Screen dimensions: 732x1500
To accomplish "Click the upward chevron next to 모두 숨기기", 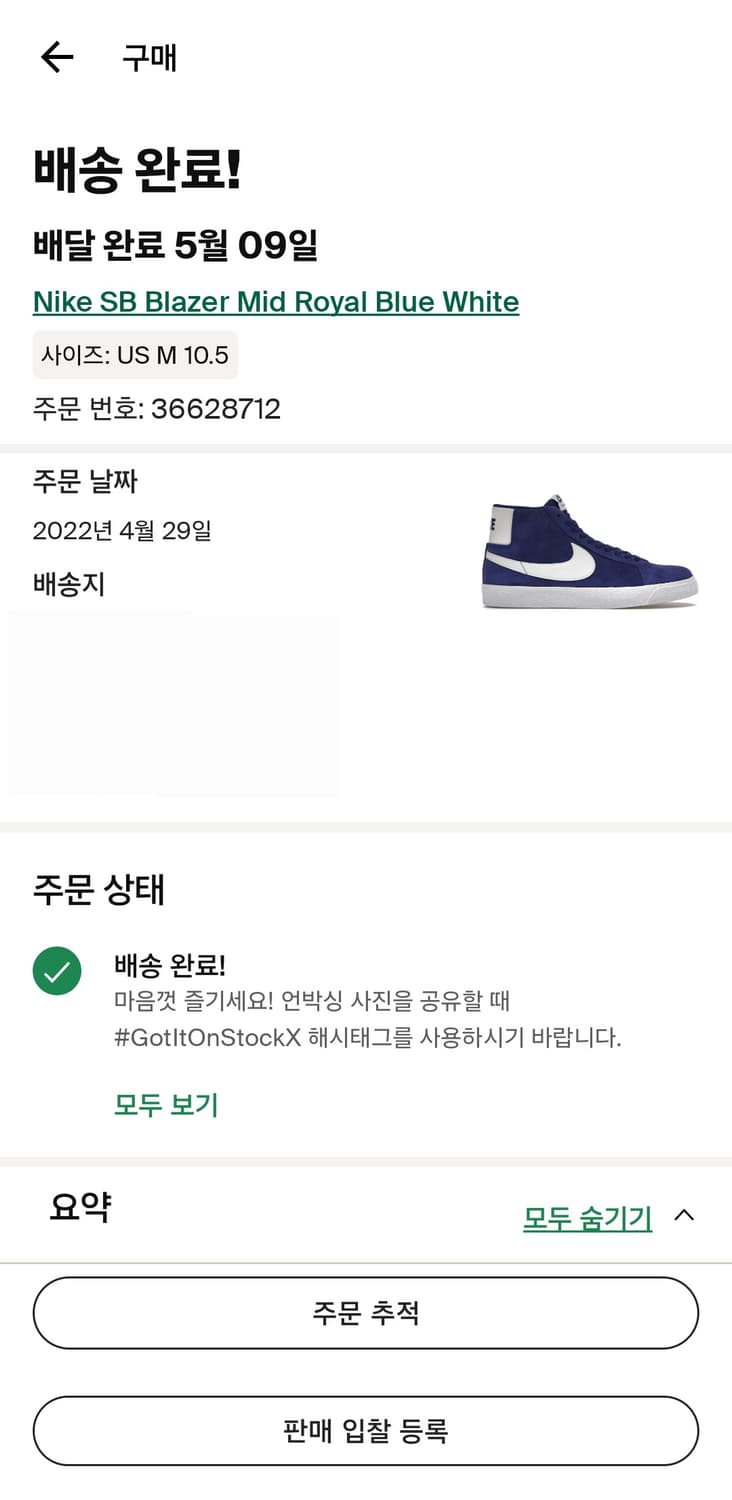I will (x=684, y=1215).
